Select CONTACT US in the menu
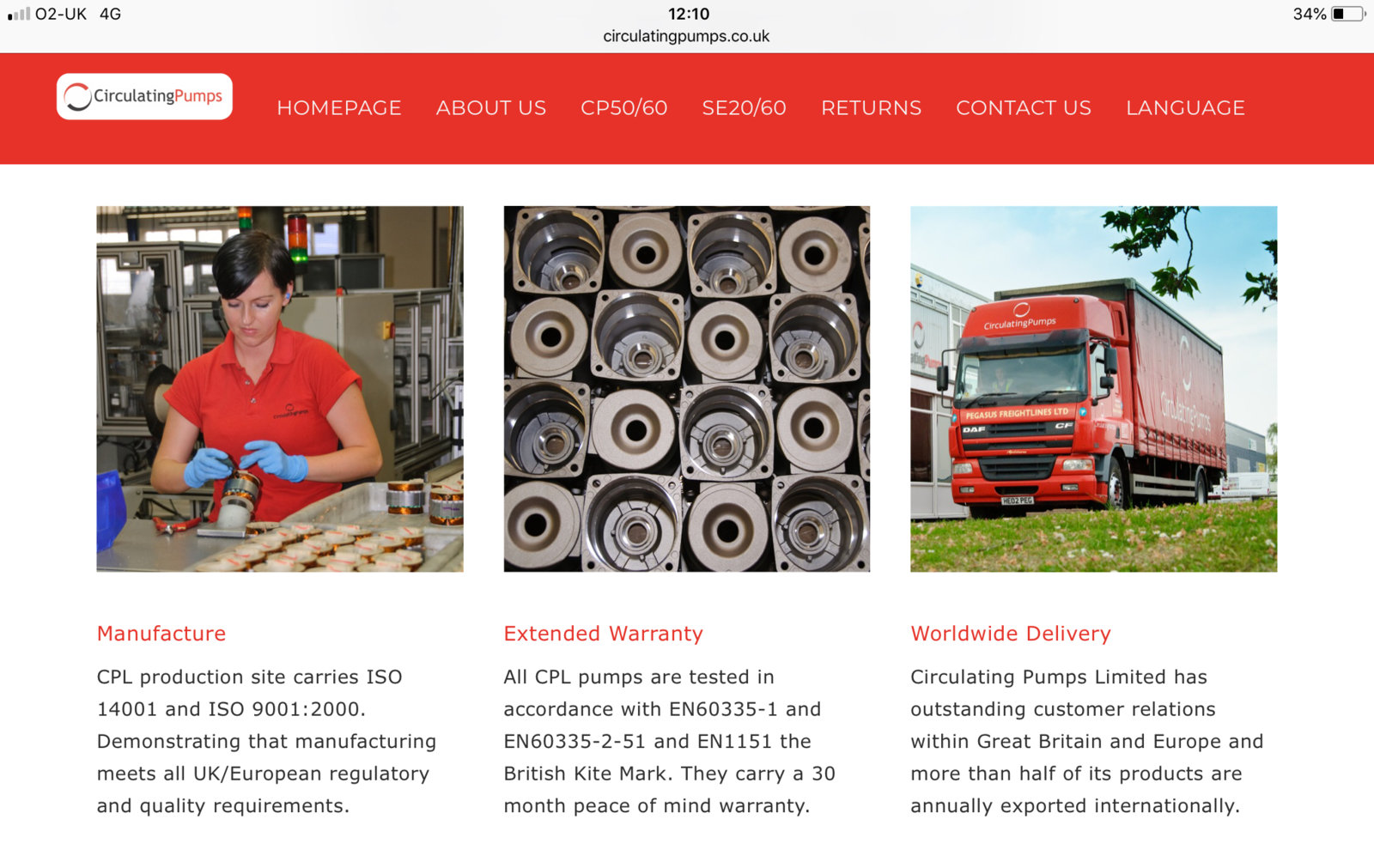 (x=1023, y=108)
